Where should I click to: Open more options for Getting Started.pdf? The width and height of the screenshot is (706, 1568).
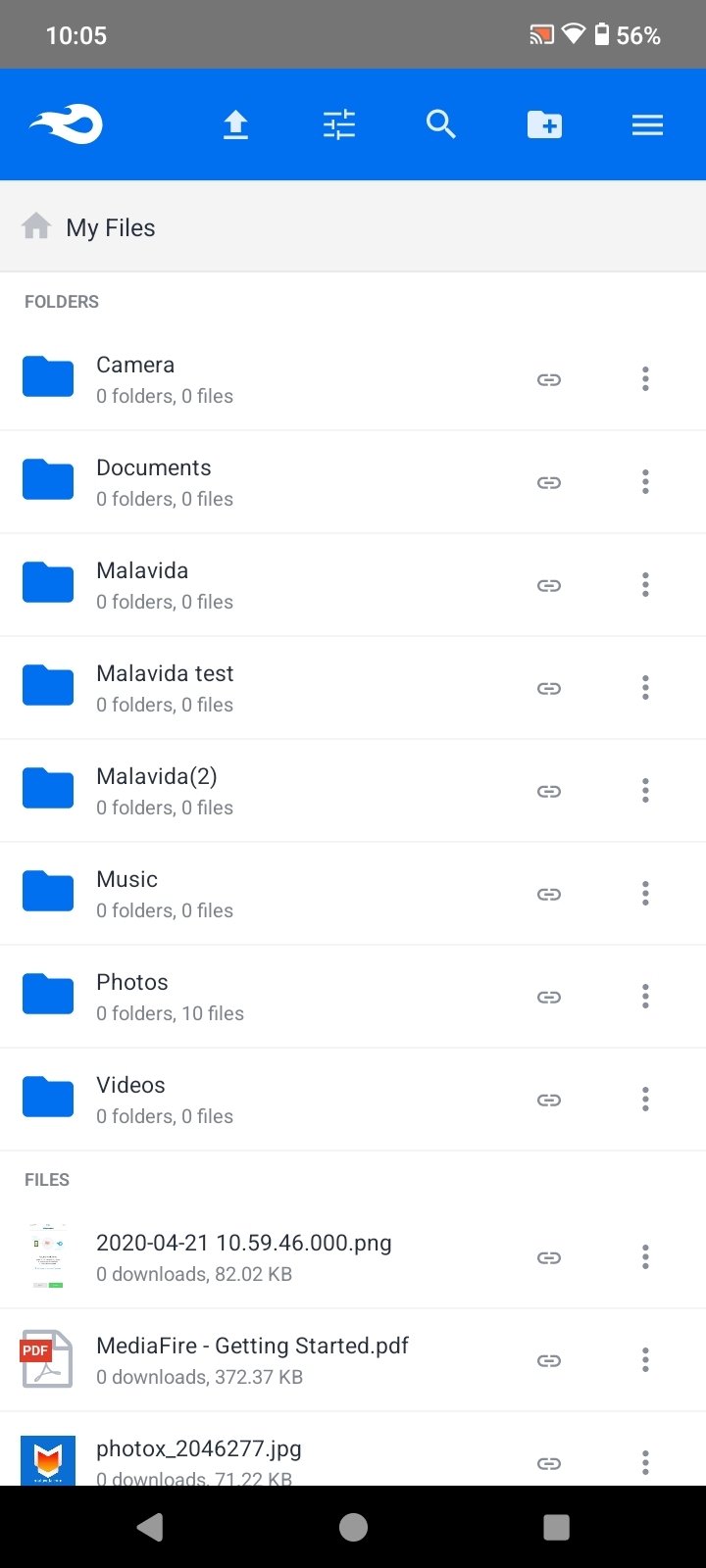point(645,1360)
